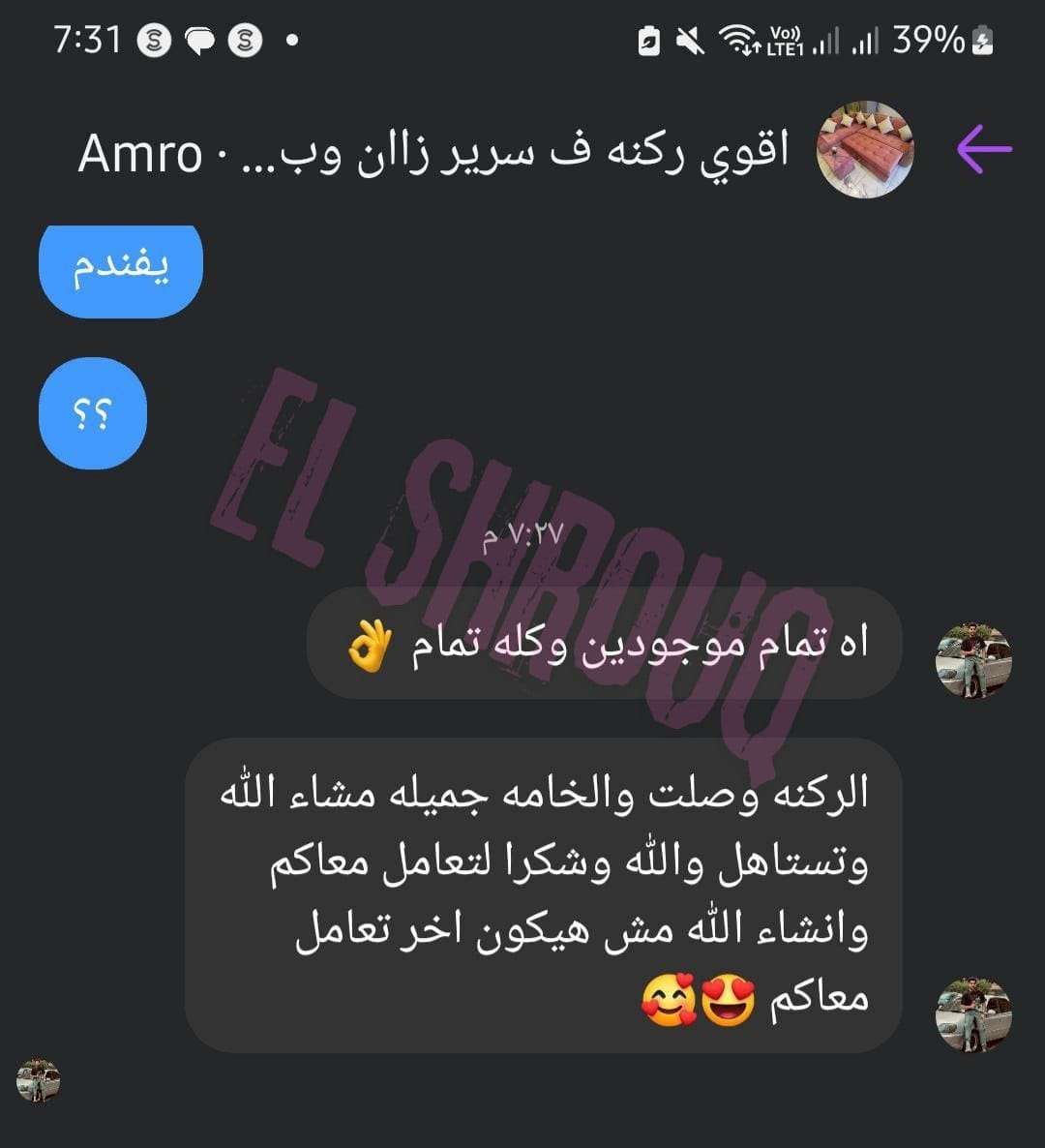Screen dimensions: 1045x1148
Task: Open the Amro conversation title details
Action: pos(433,152)
